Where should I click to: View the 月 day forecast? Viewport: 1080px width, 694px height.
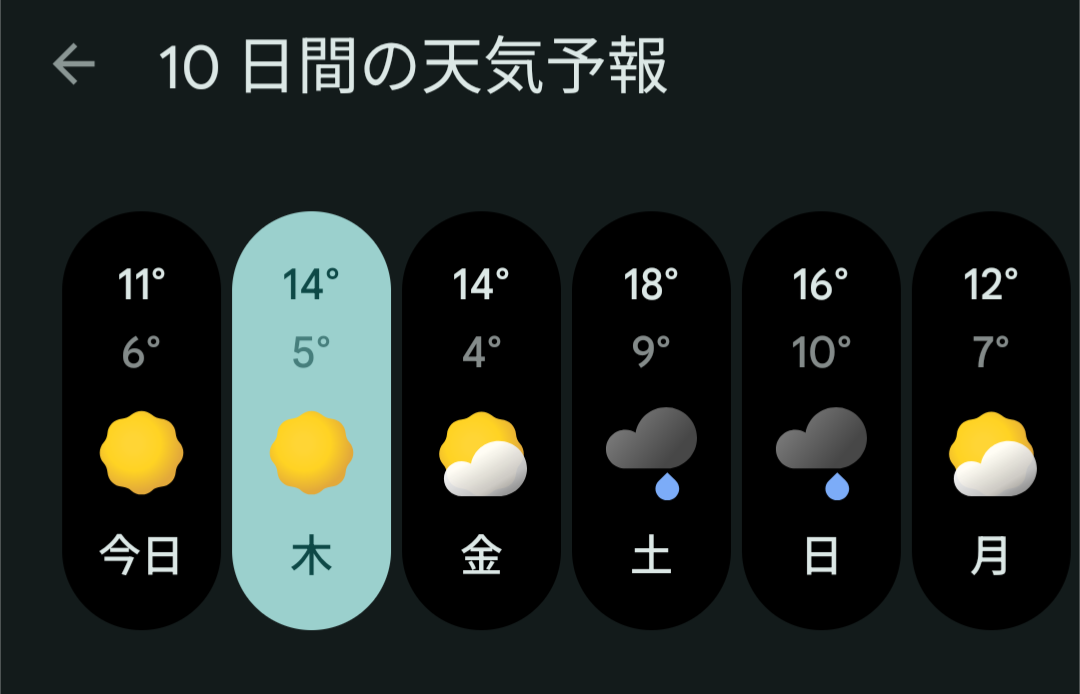coord(991,420)
